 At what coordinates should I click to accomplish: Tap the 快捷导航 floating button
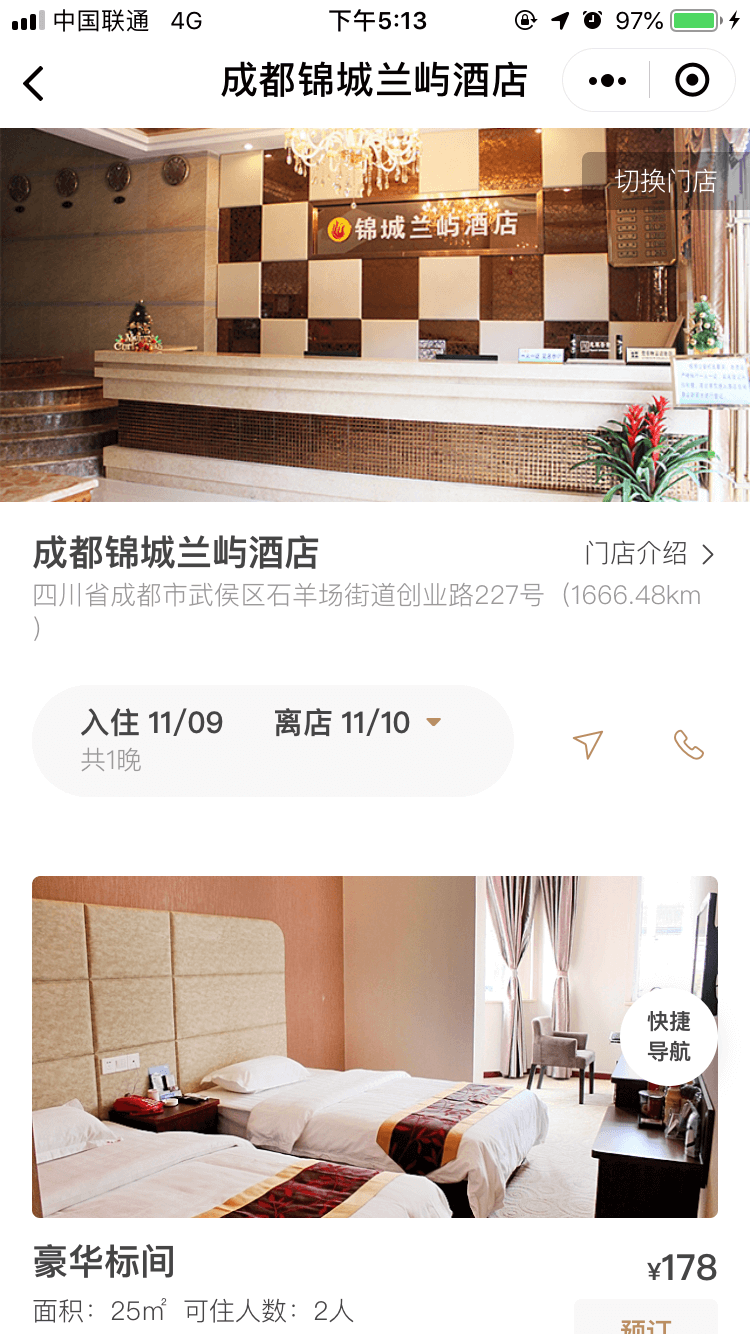[x=668, y=1037]
